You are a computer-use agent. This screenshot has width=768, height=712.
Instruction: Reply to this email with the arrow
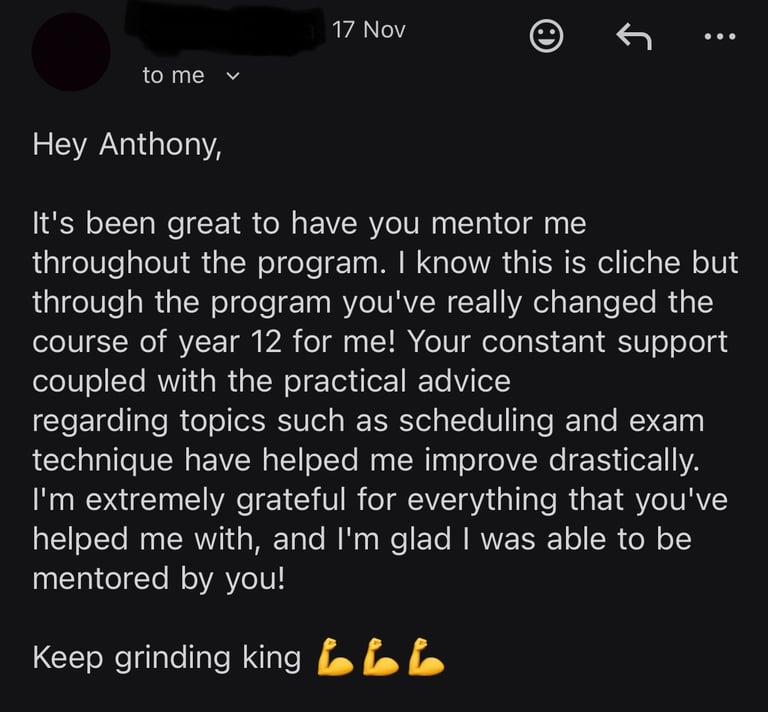click(x=634, y=36)
